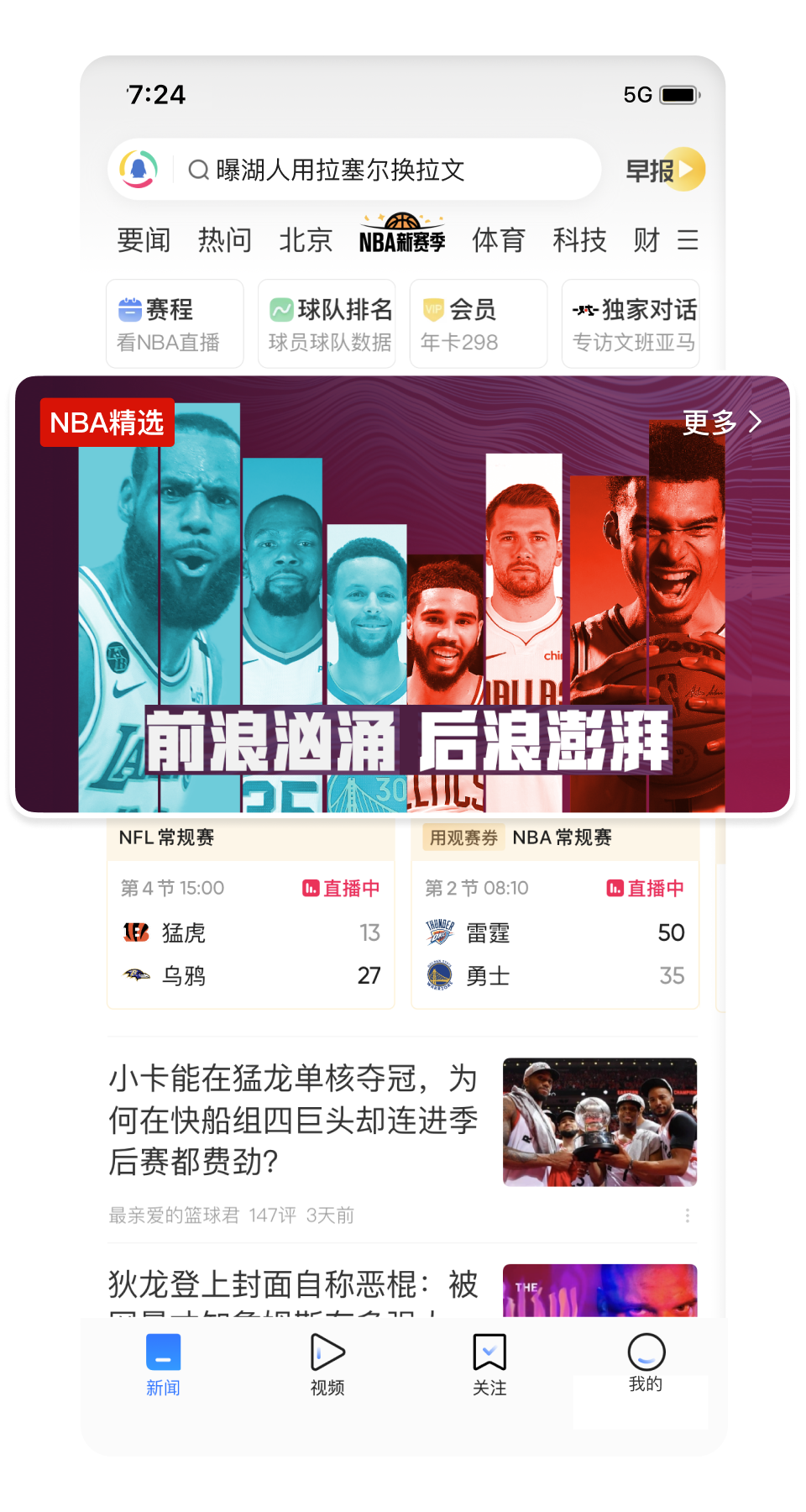This screenshot has height=1512, width=806.
Task: Open 独家对话 专访文班亚马 card
Action: tap(631, 324)
